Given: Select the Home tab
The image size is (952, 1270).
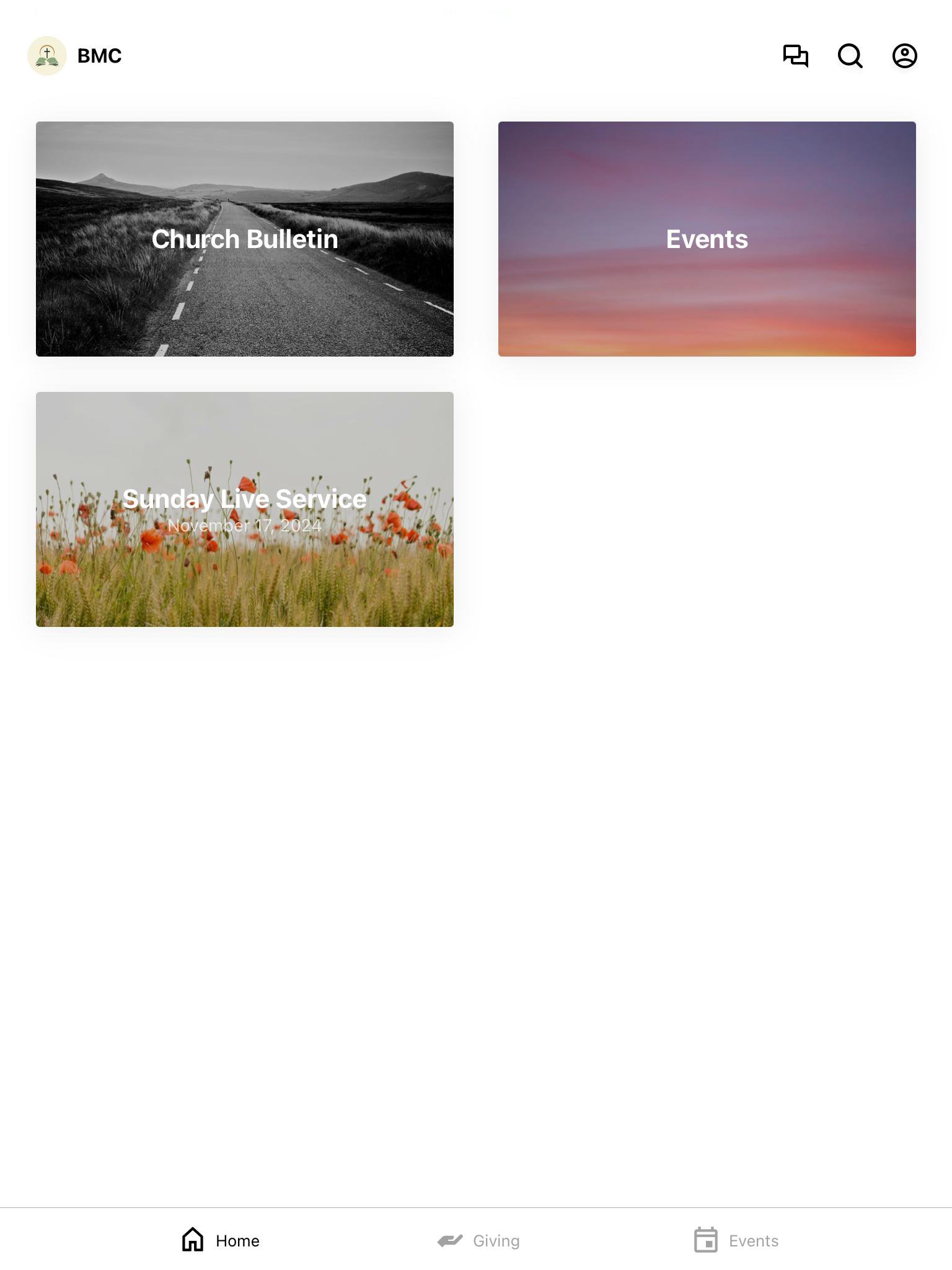Looking at the screenshot, I should (x=220, y=1240).
